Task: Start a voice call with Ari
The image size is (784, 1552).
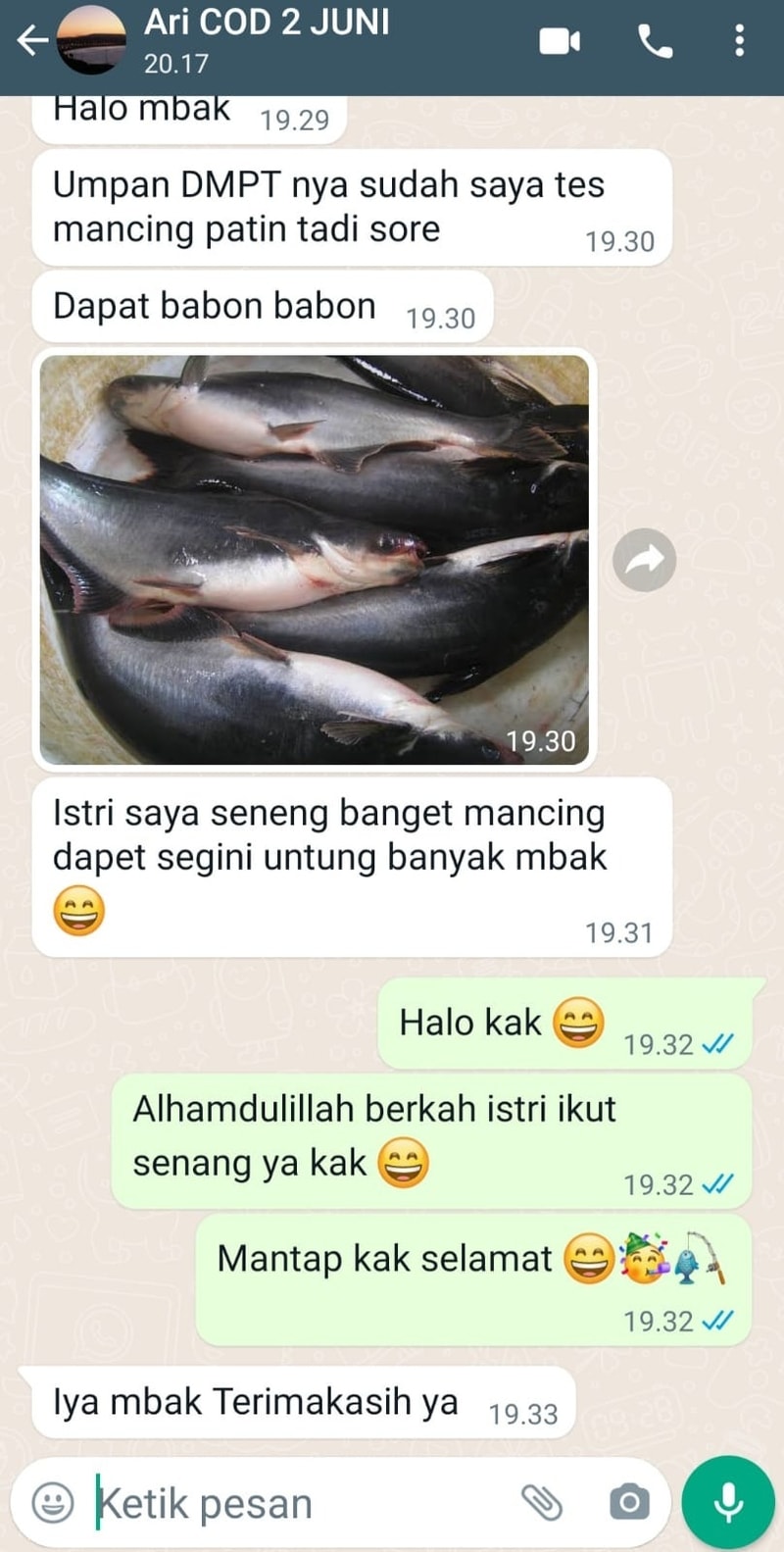Action: click(x=655, y=41)
